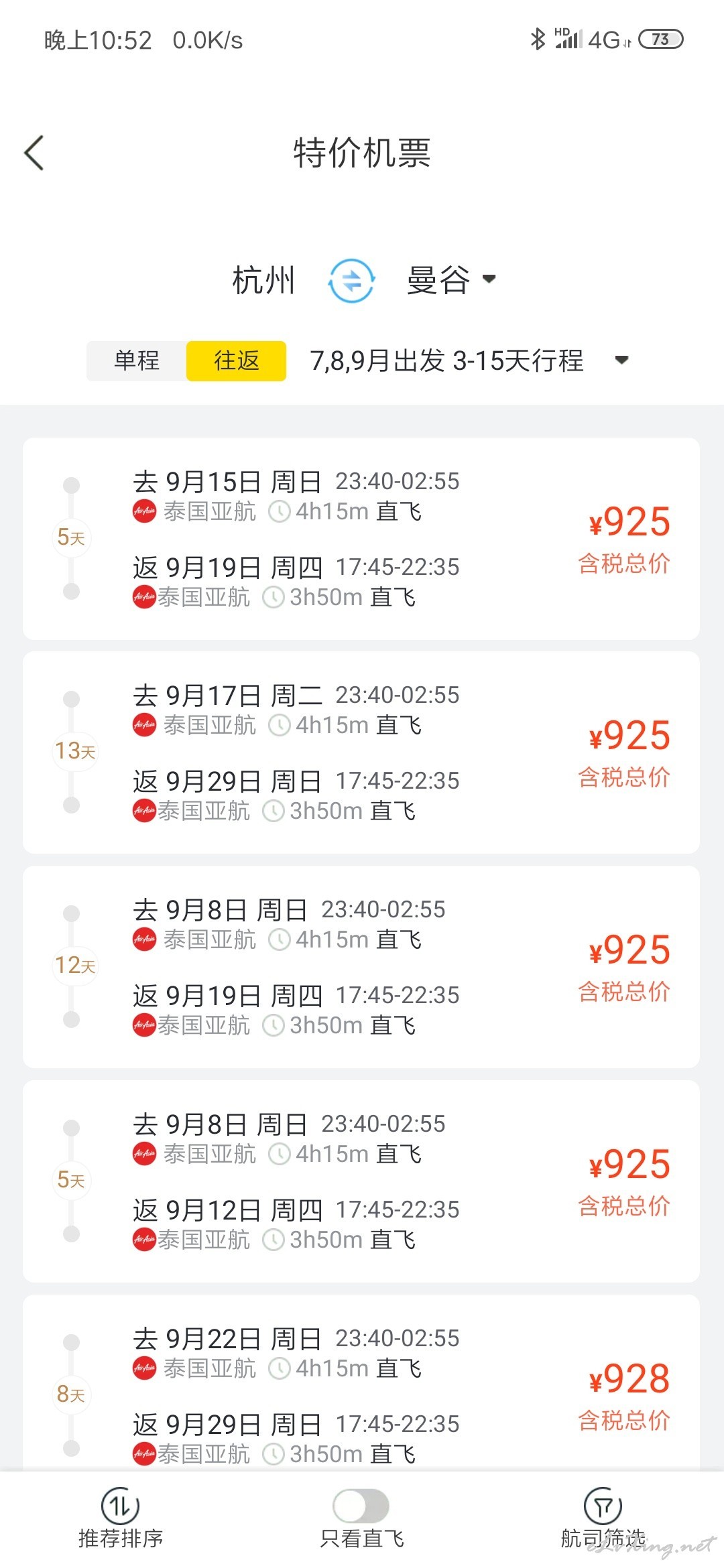
Task: Select the 往返 round-trip tab
Action: pos(236,361)
